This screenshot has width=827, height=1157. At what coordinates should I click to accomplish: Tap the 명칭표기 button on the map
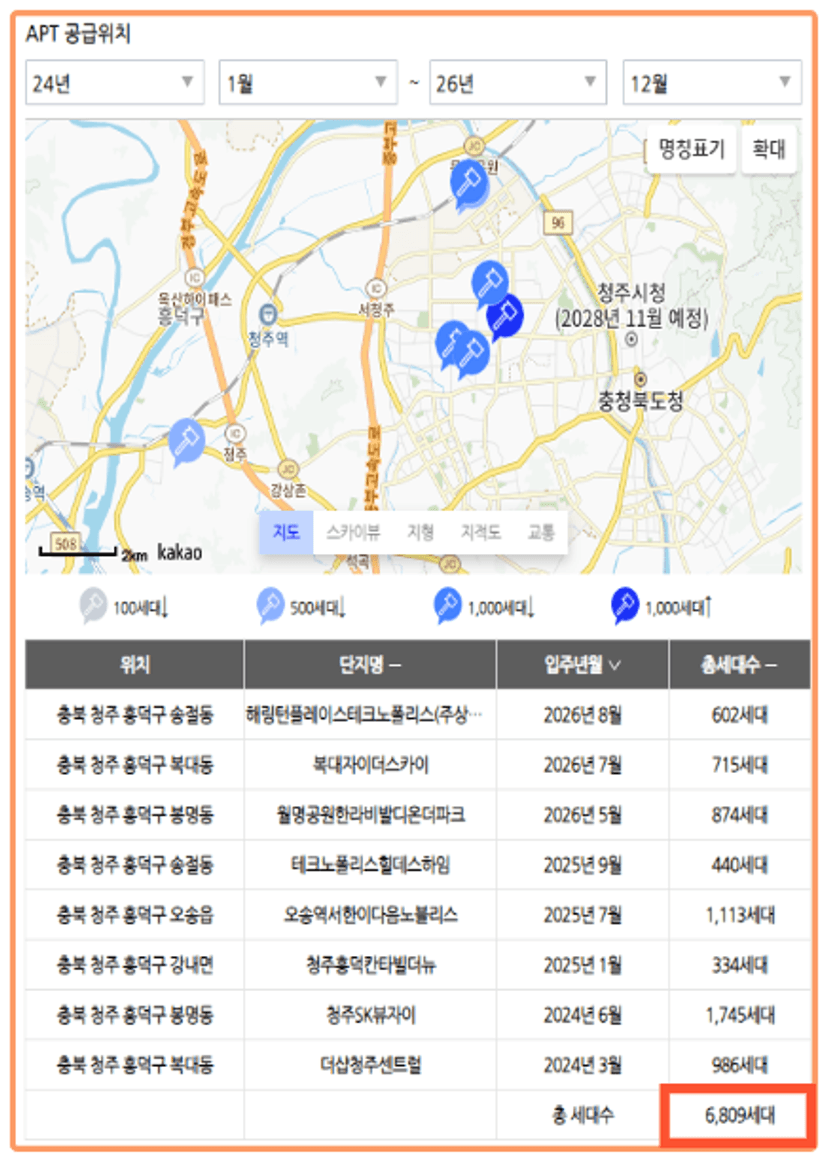coord(691,151)
